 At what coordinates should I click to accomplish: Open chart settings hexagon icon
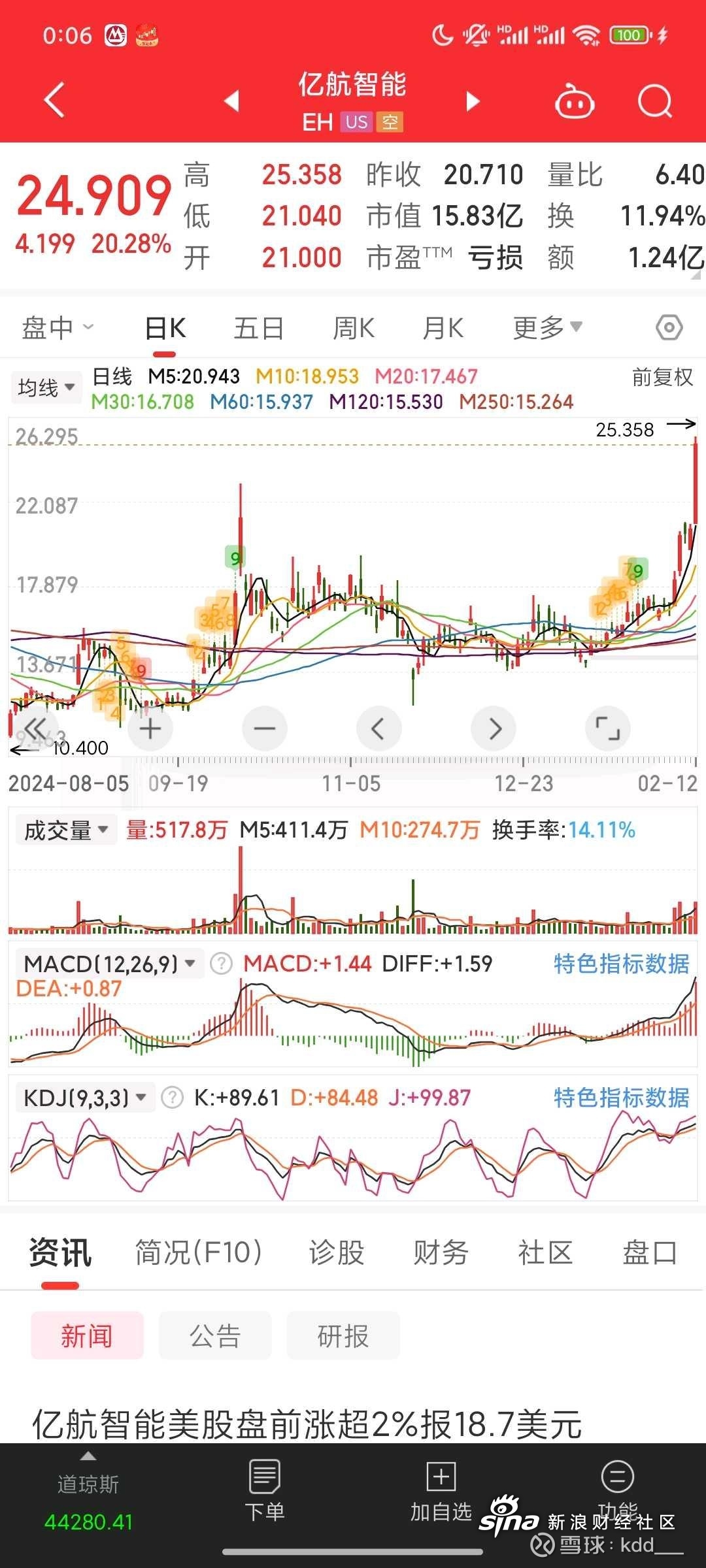point(669,327)
